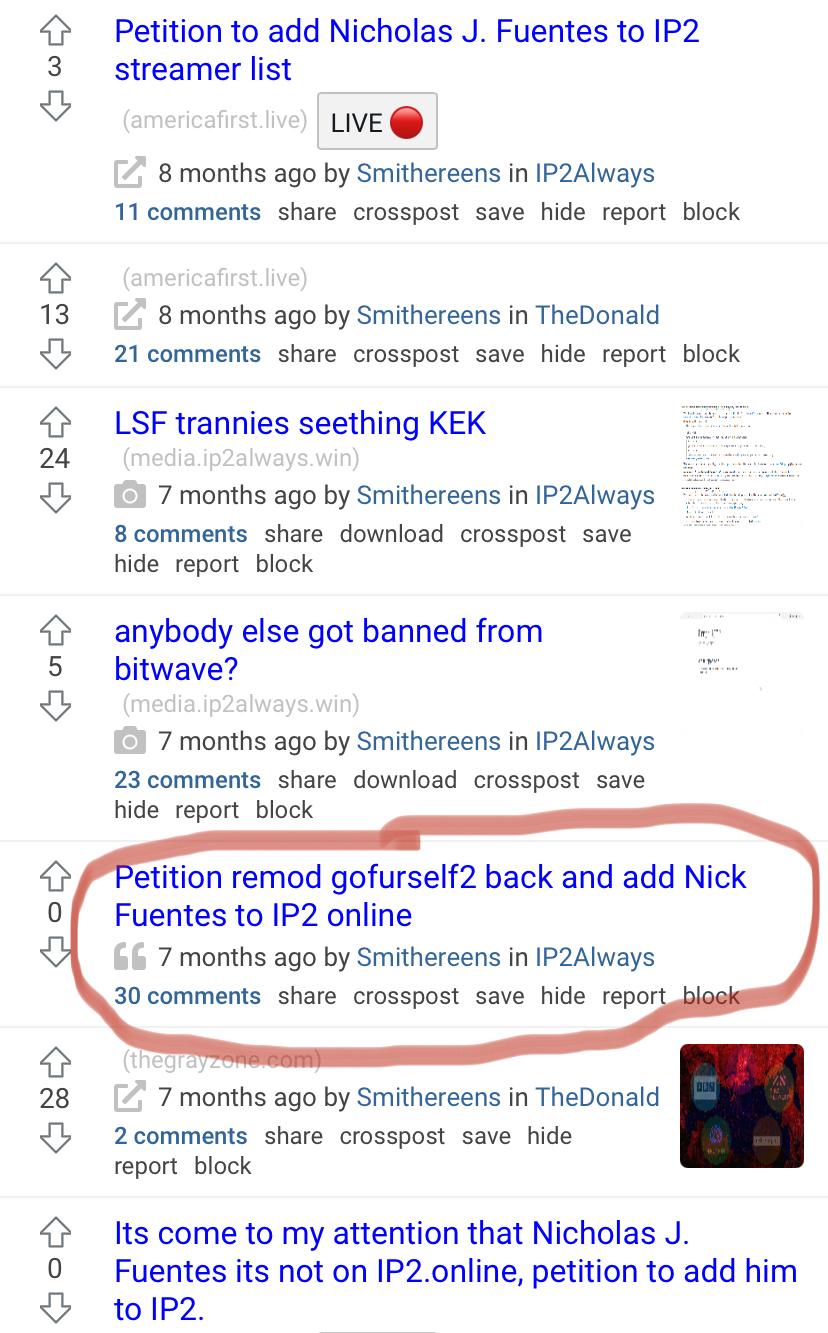Open 11 comments on the streamer list petition

coord(187,212)
